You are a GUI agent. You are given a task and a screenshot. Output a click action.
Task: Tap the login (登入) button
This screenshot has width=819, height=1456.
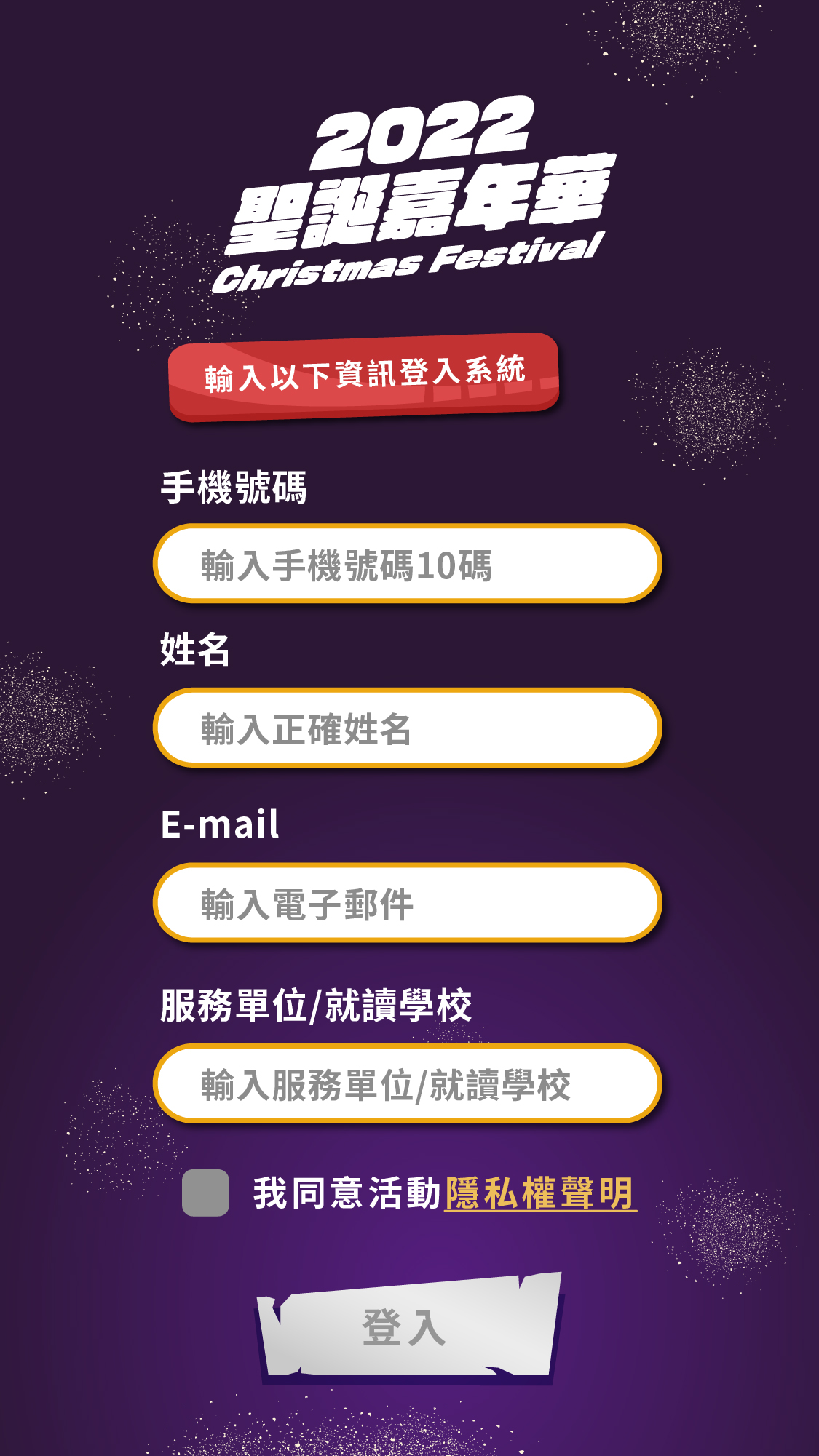408,1327
